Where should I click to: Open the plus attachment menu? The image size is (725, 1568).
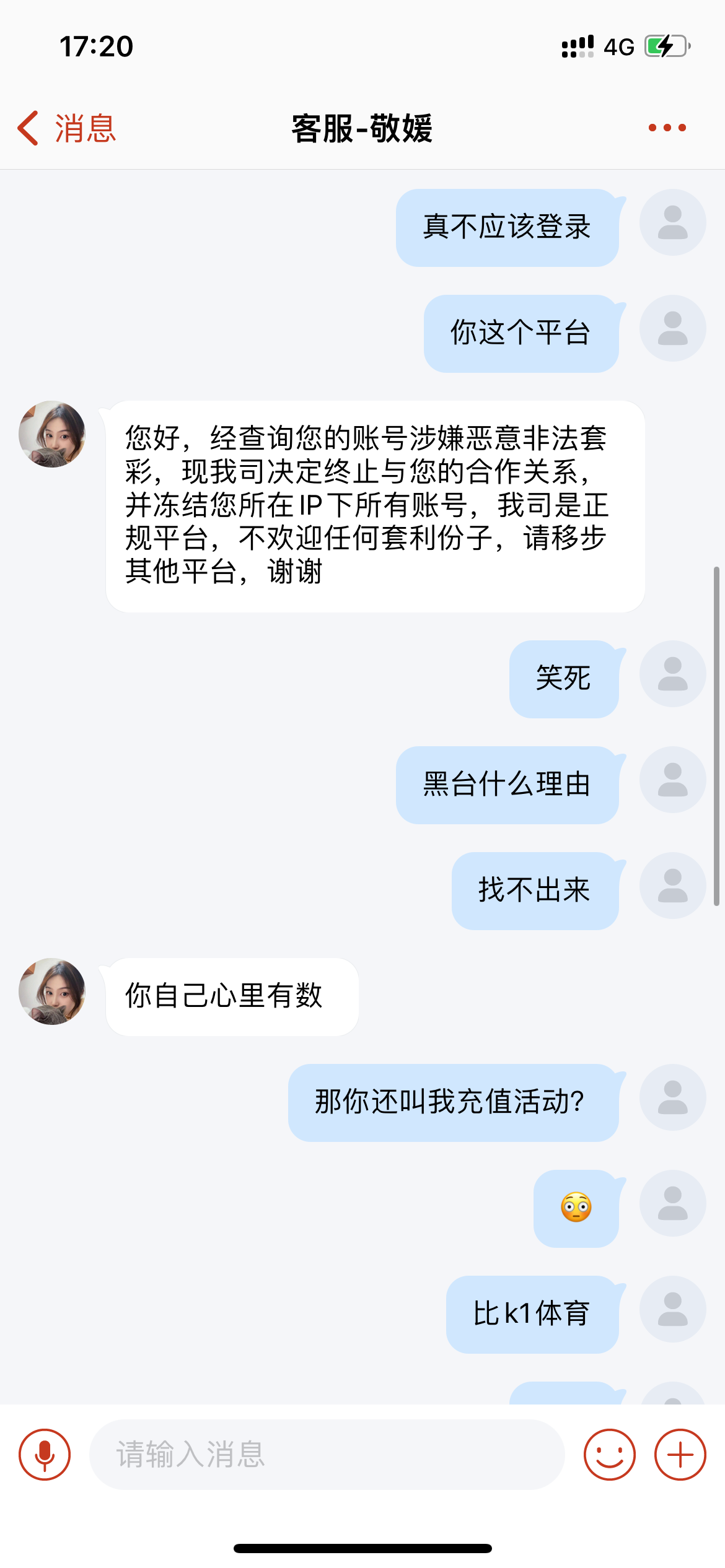(x=680, y=1455)
